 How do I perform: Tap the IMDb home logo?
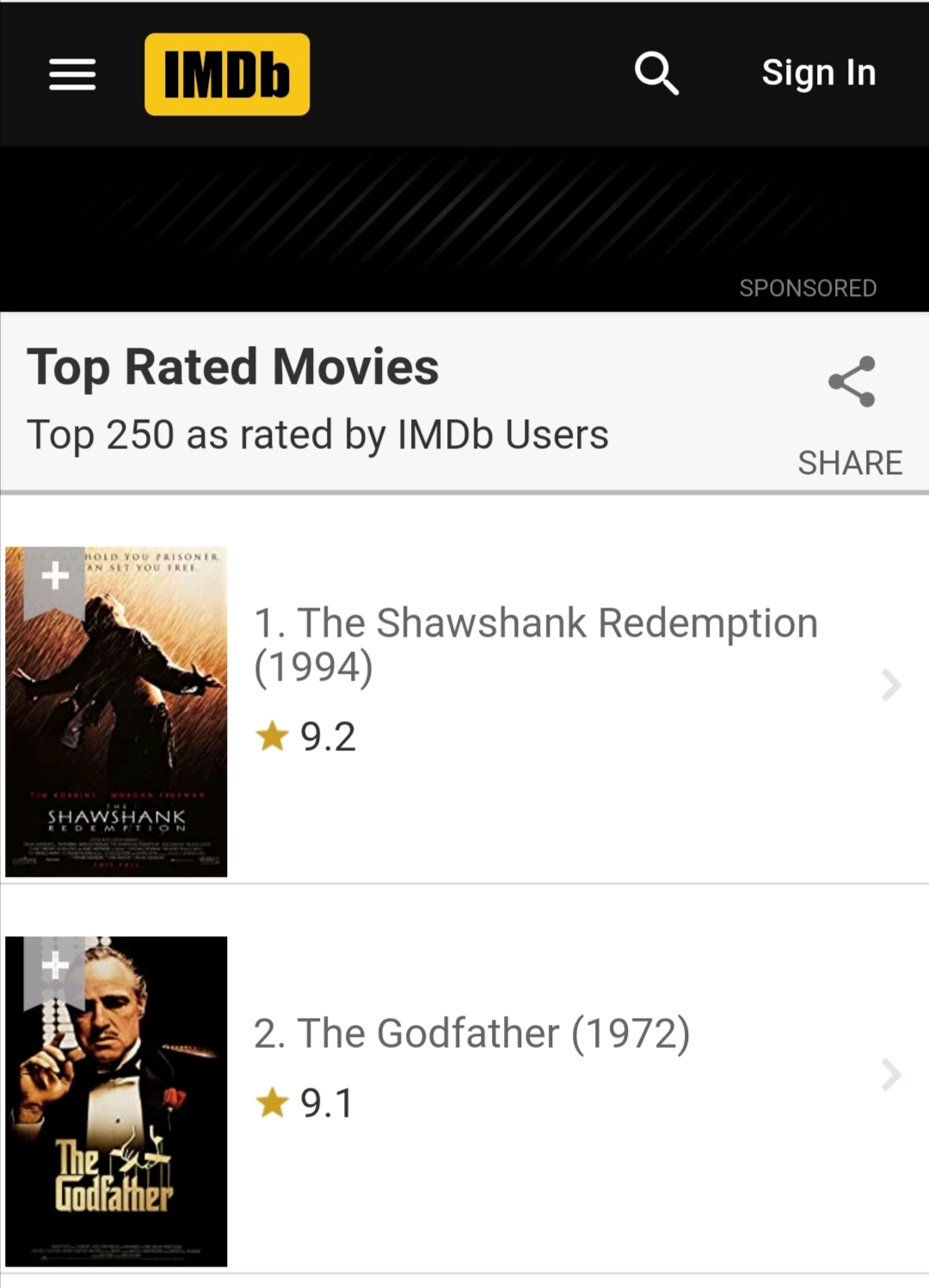click(227, 74)
